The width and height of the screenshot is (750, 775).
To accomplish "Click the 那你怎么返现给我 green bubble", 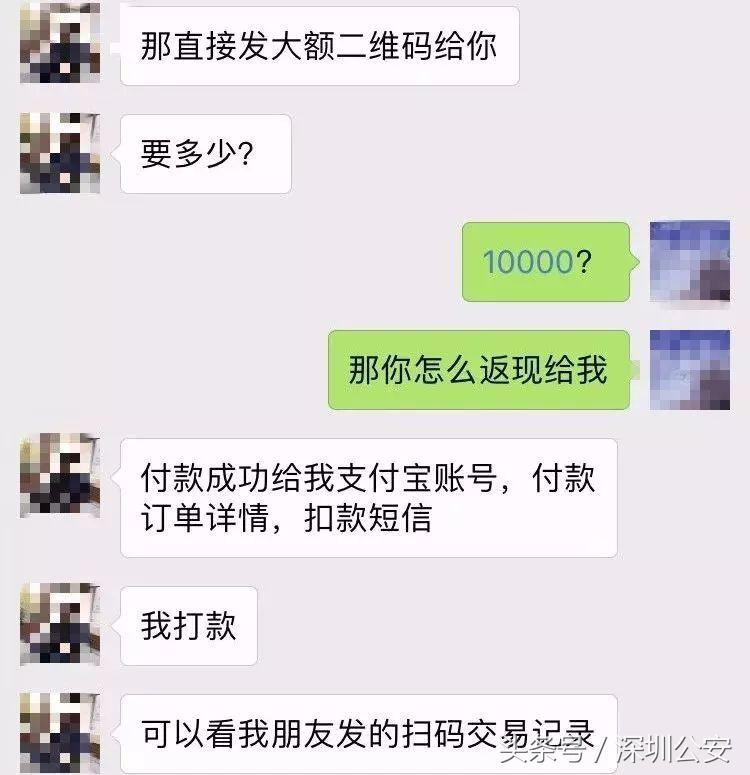I will [x=480, y=368].
